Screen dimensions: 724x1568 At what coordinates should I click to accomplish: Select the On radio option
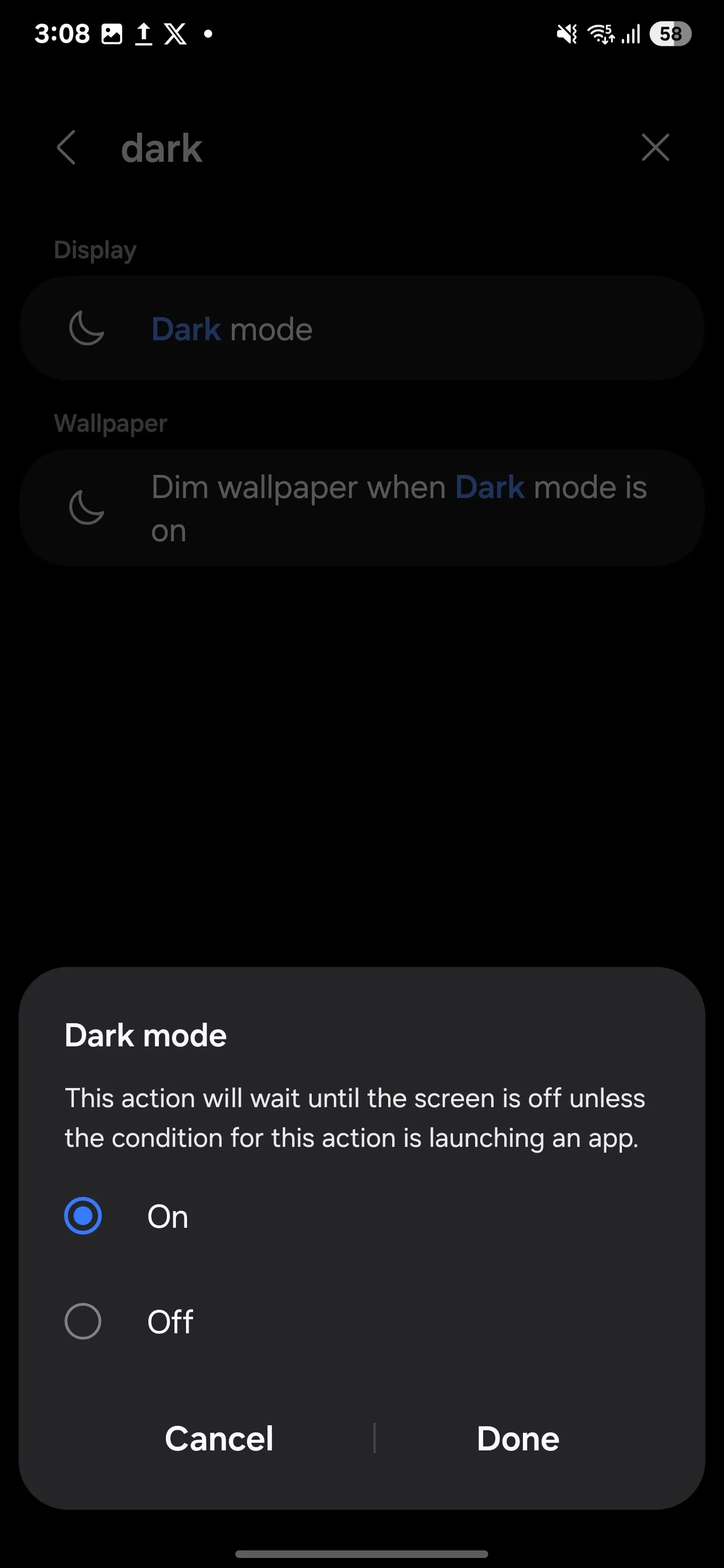83,1216
